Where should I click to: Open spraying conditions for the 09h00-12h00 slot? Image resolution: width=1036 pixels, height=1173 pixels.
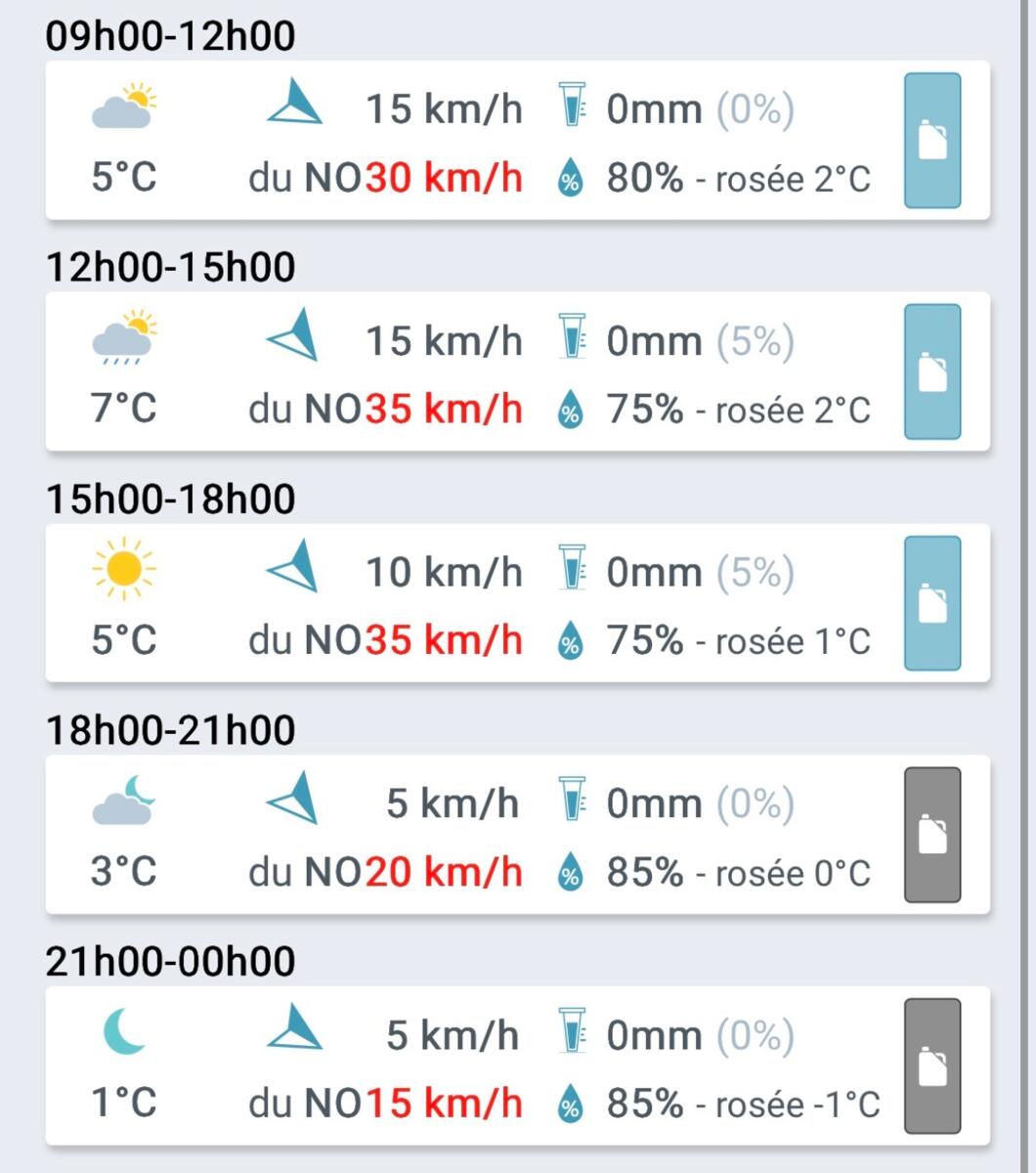click(x=931, y=141)
